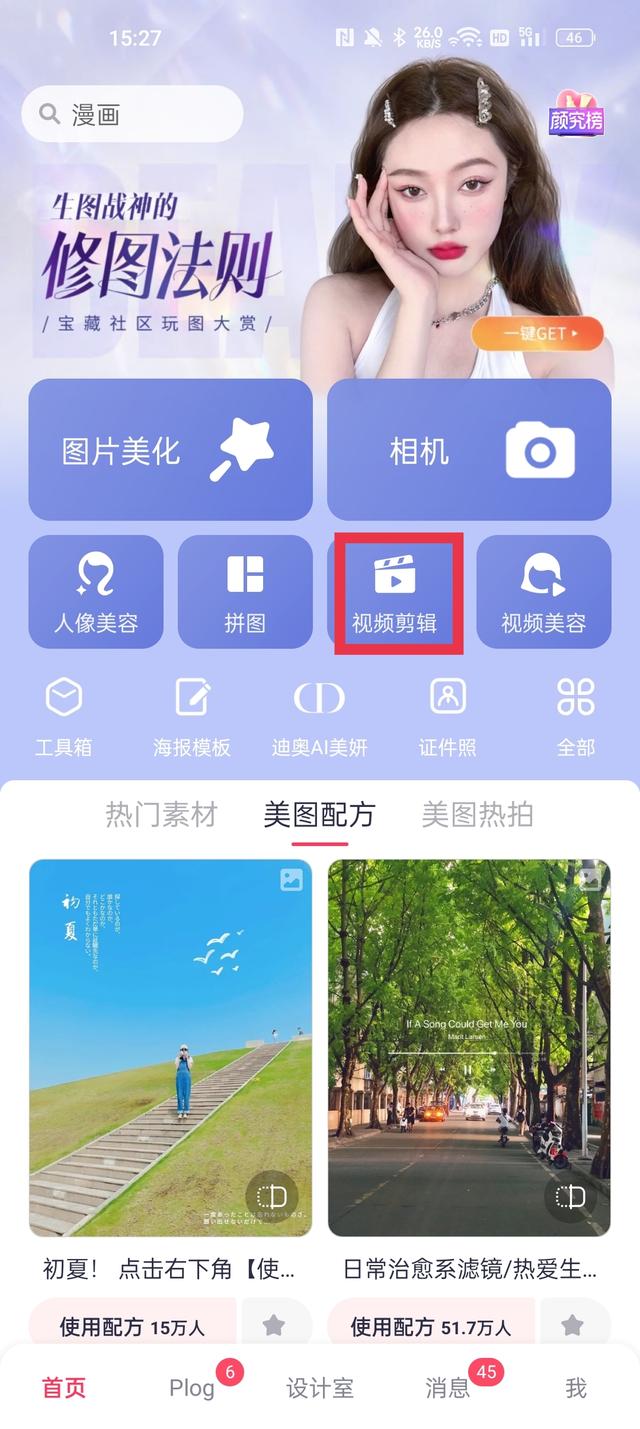Go to the Plog tab
This screenshot has height=1429, width=640.
tap(192, 1388)
